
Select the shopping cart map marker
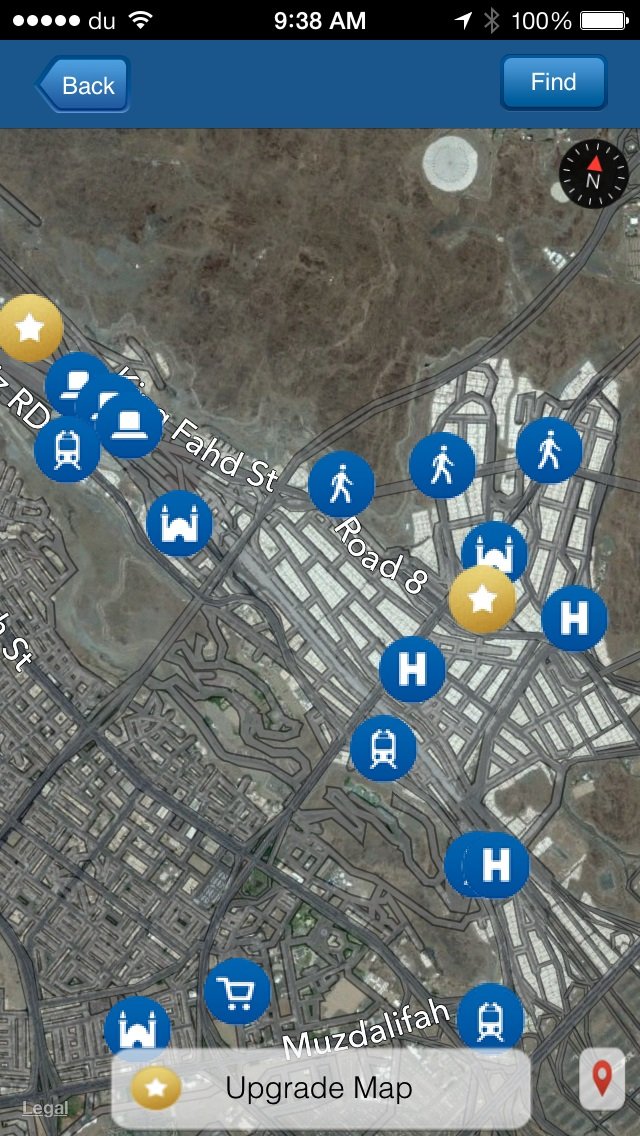237,991
